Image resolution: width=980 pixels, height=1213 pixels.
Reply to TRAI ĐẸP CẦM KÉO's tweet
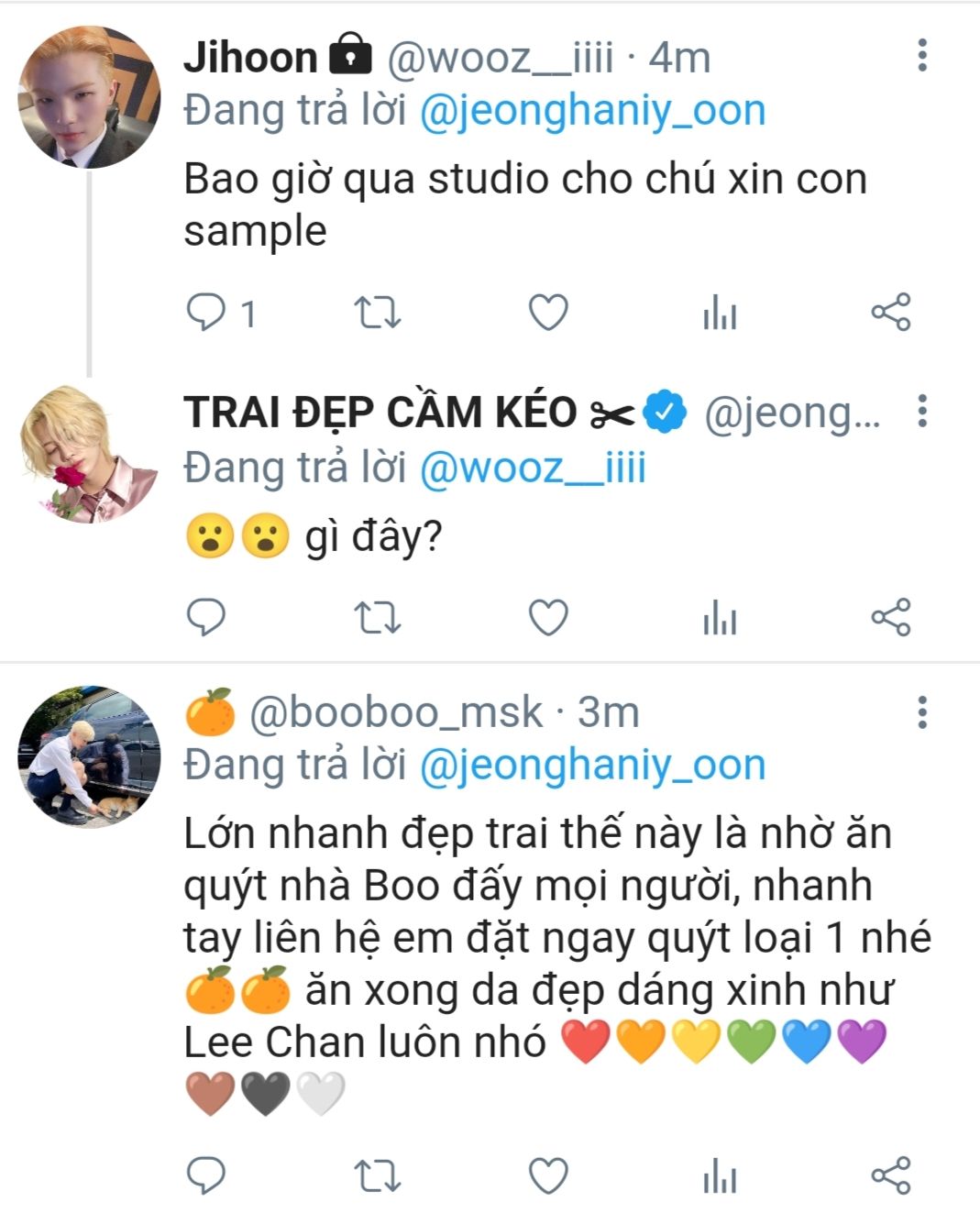pyautogui.click(x=207, y=617)
